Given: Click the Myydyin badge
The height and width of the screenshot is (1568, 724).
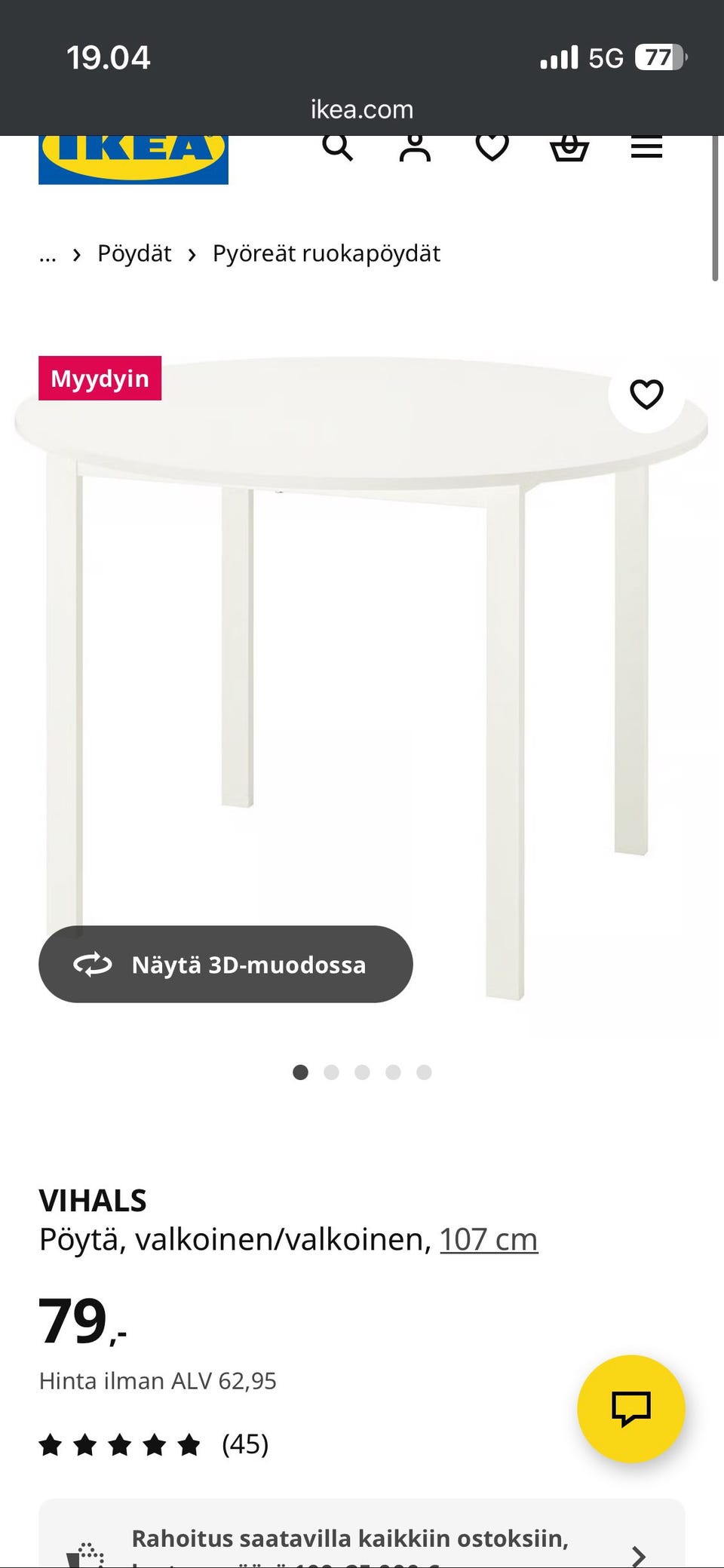Looking at the screenshot, I should pos(99,379).
